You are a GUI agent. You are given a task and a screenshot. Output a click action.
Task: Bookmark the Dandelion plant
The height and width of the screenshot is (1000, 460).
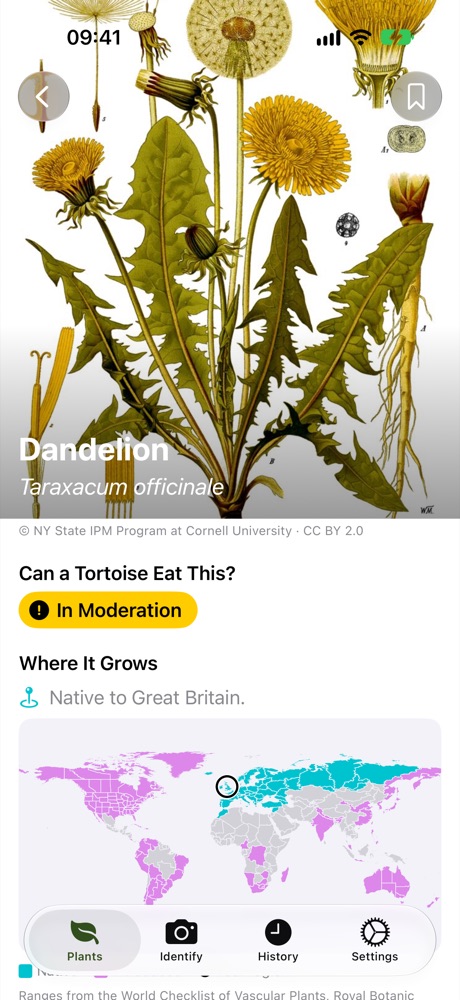[x=416, y=97]
